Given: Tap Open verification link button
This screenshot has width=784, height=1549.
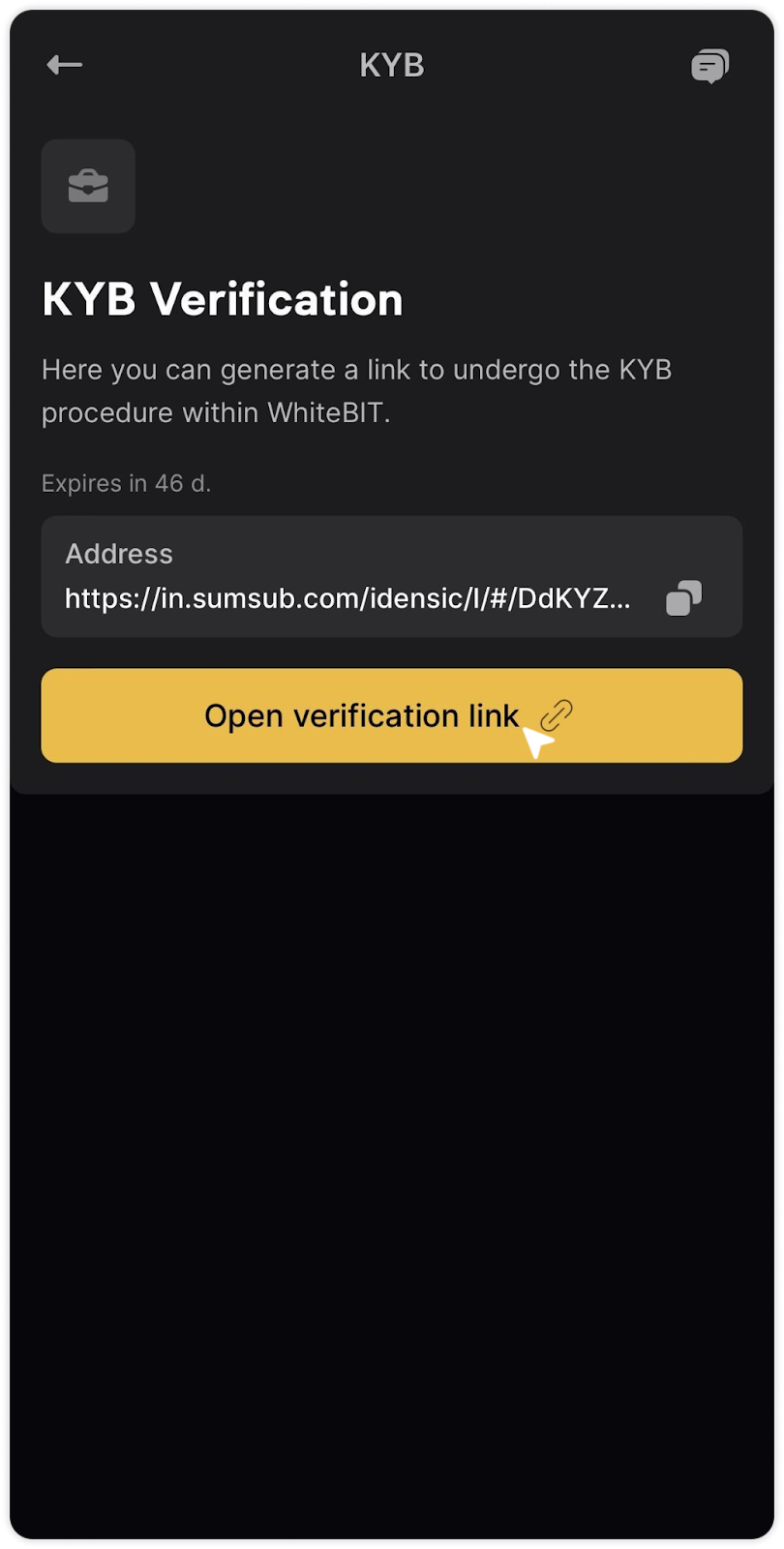Looking at the screenshot, I should click(x=391, y=715).
